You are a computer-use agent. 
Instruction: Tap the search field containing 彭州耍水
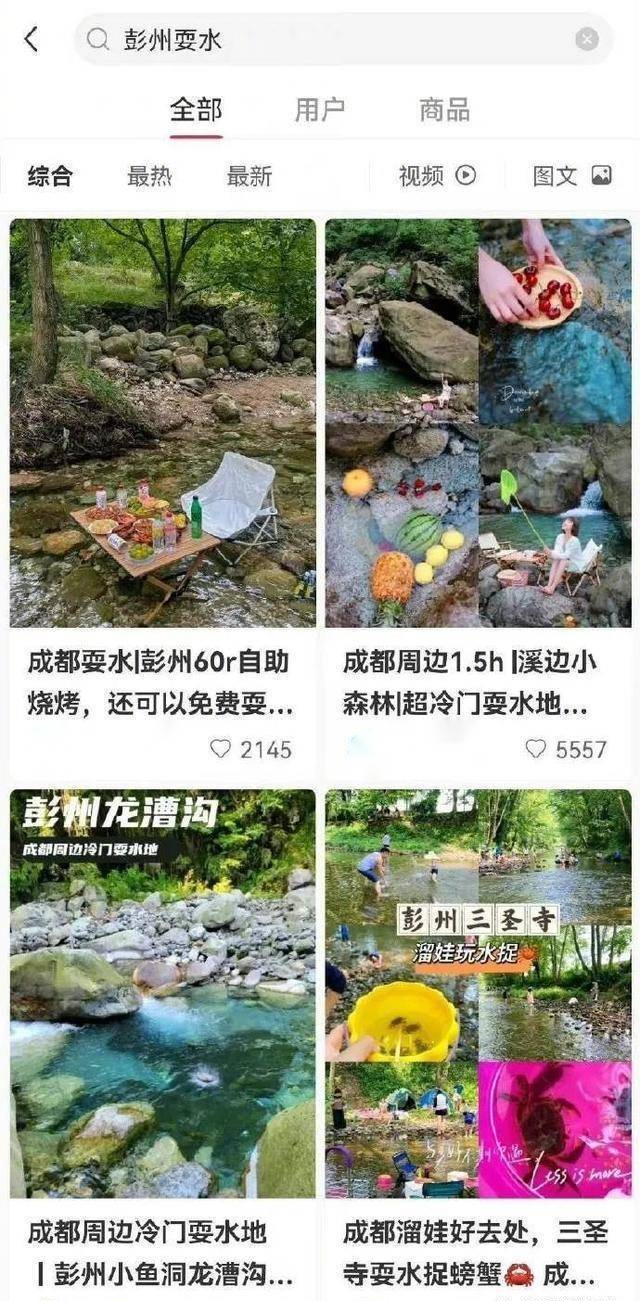pos(330,40)
